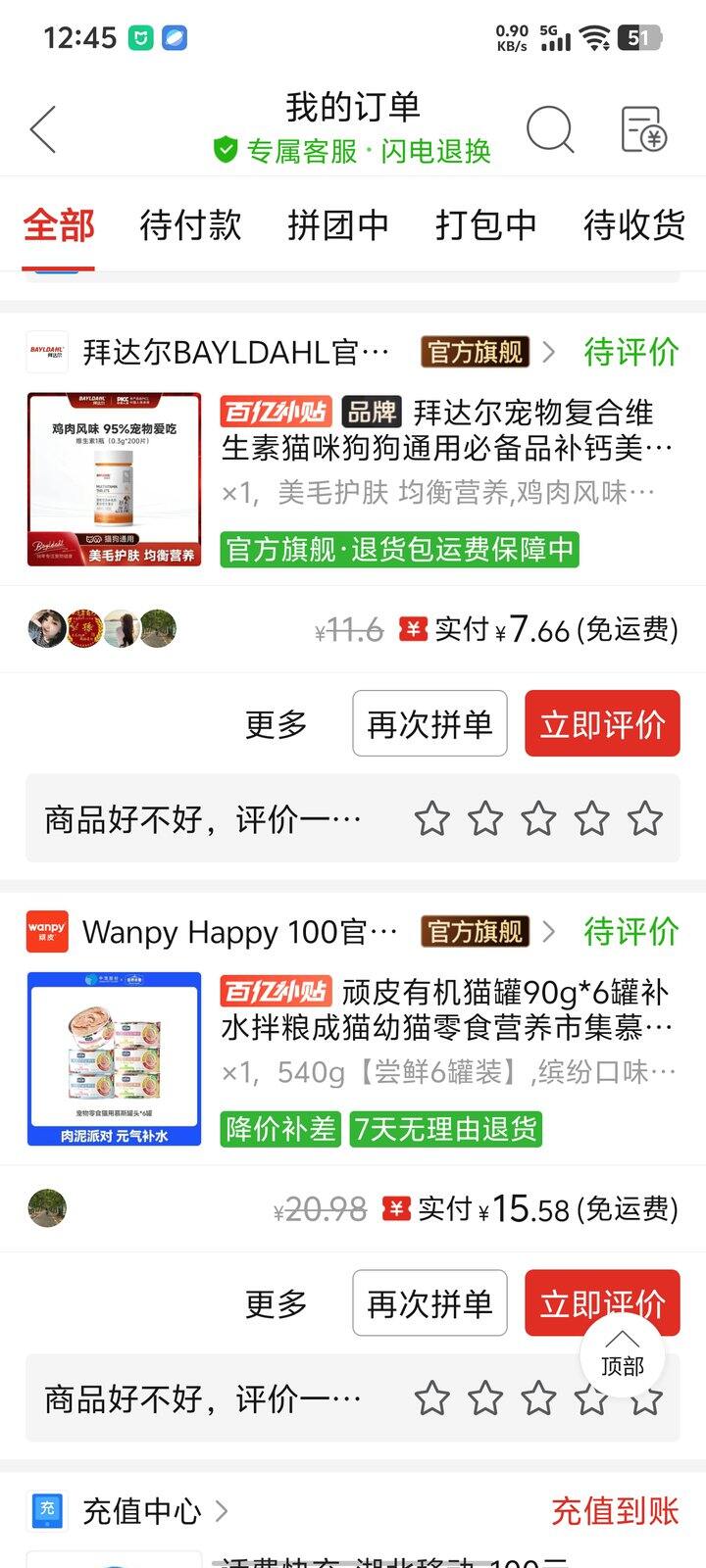Image resolution: width=706 pixels, height=1568 pixels.
Task: Open the Wanpy cat can product thumbnail
Action: [115, 1056]
